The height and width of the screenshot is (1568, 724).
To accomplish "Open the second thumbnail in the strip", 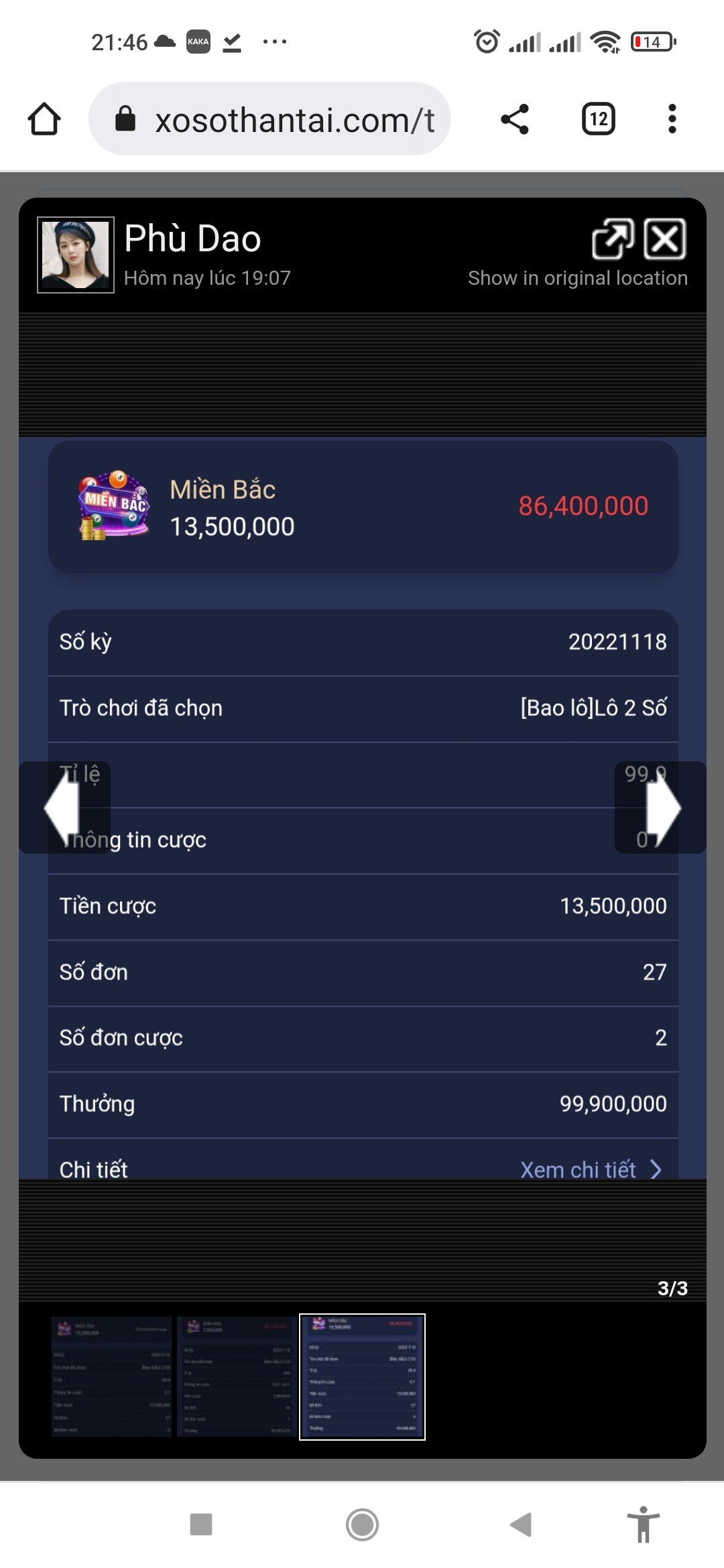I will point(237,1376).
